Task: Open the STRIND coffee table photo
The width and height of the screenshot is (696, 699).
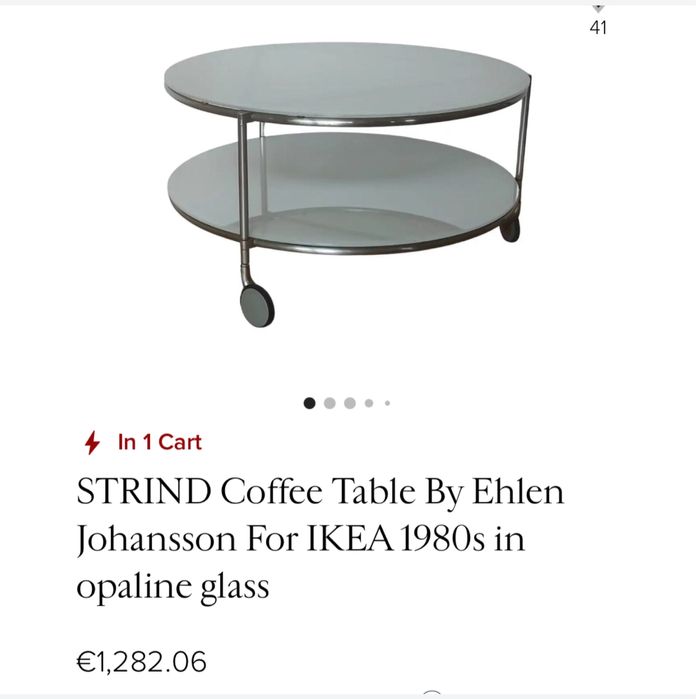Action: click(347, 183)
